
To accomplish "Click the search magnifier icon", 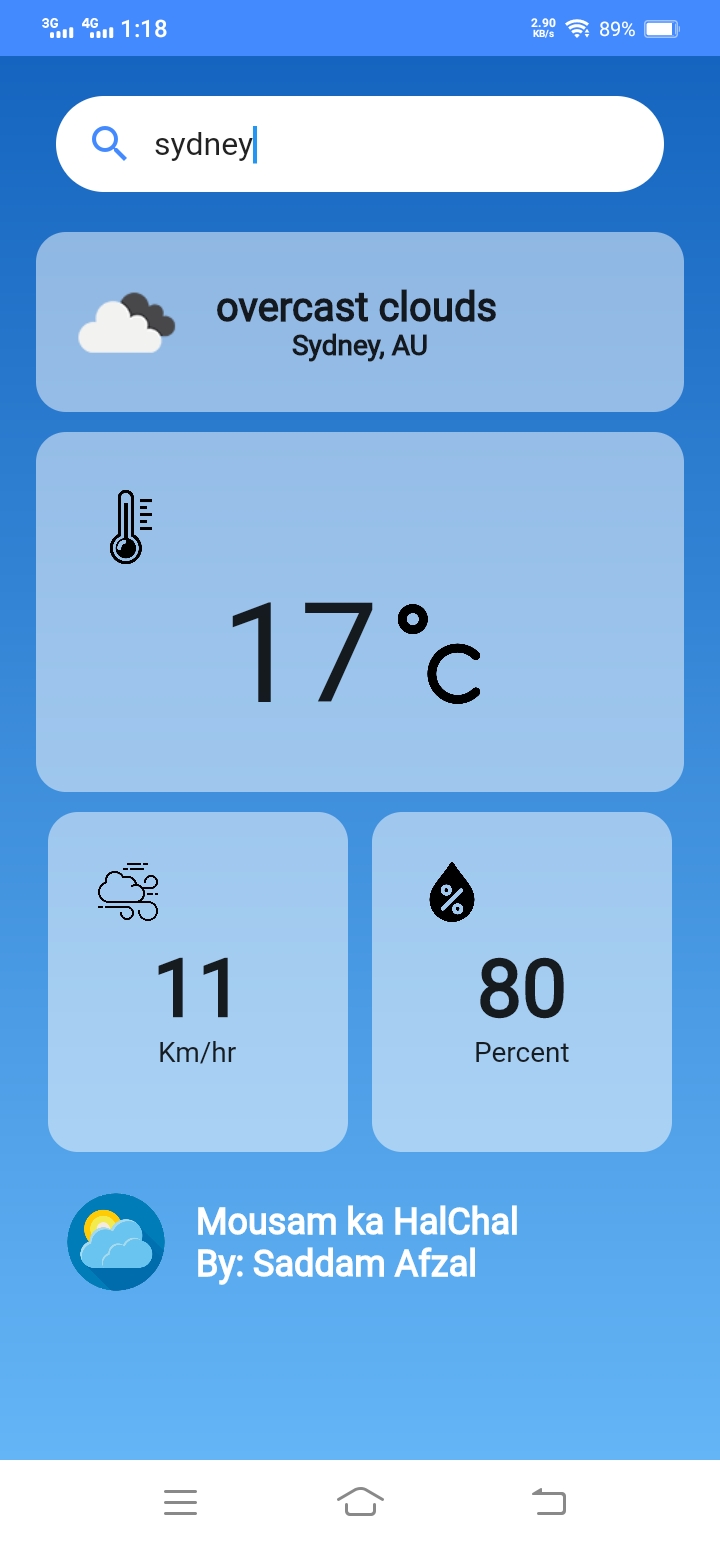I will 110,144.
